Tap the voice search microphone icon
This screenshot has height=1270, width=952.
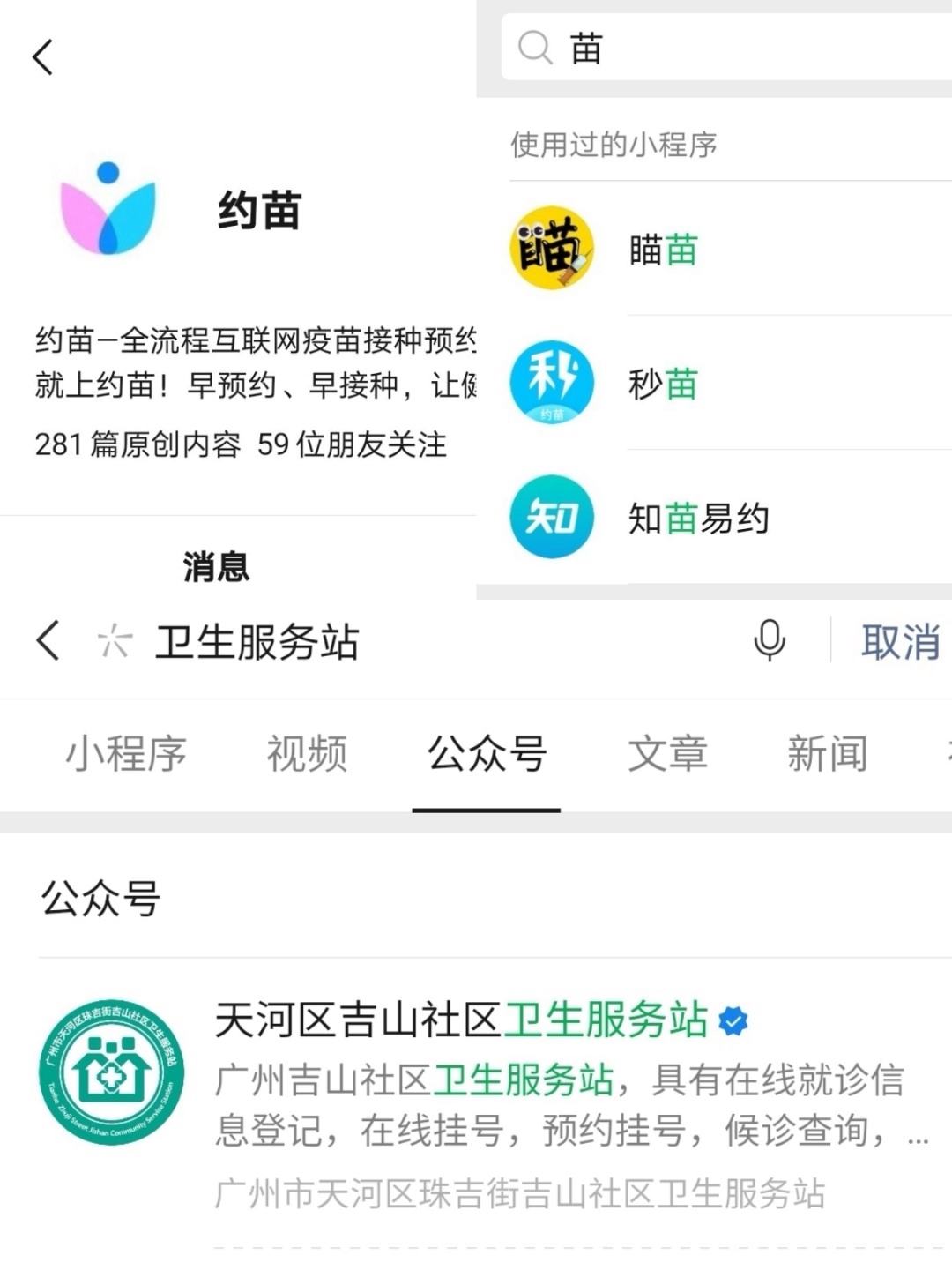tap(770, 643)
